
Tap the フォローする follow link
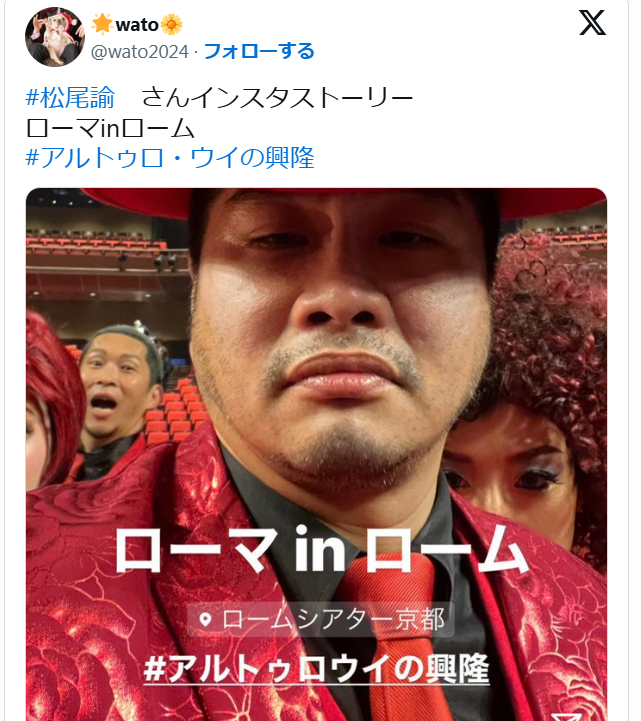[x=258, y=51]
